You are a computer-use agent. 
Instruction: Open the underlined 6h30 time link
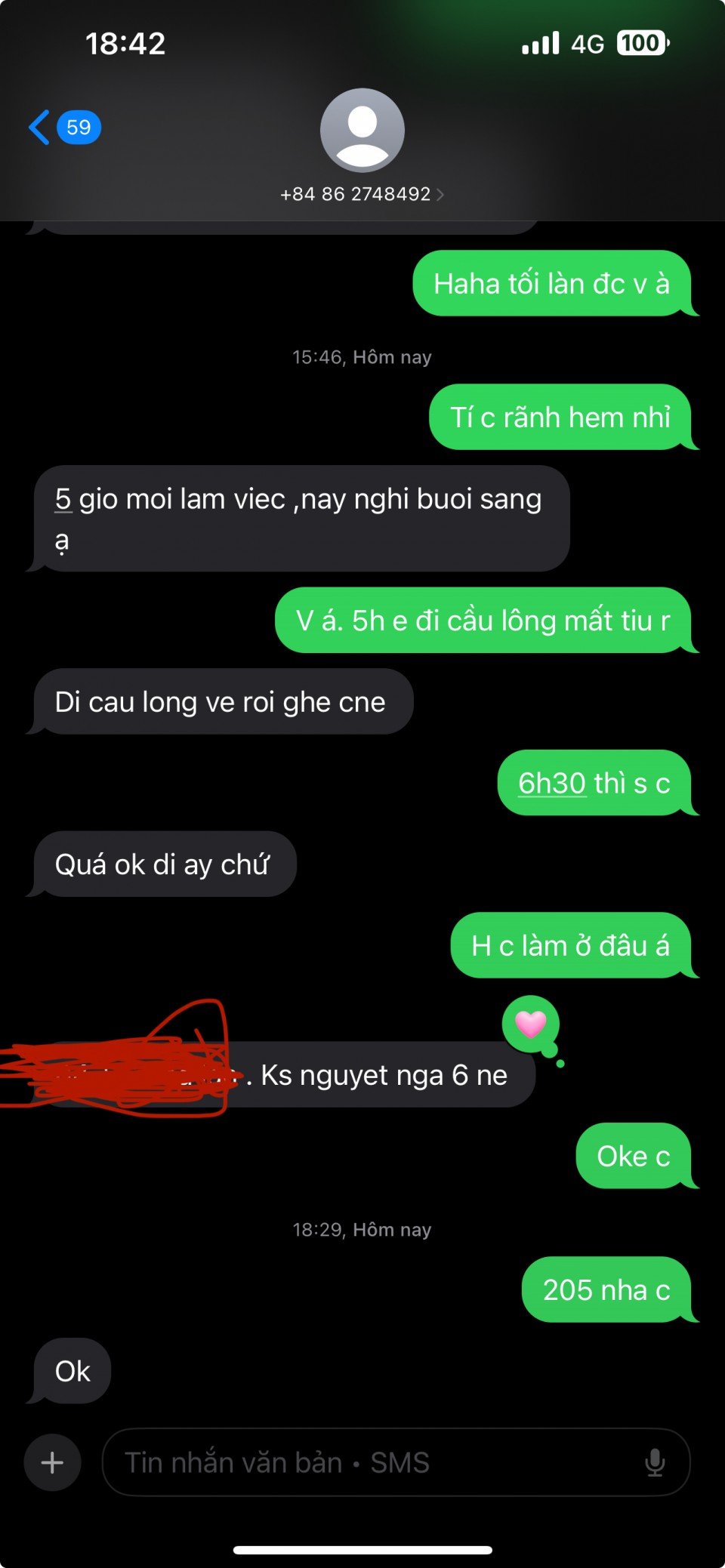point(552,784)
